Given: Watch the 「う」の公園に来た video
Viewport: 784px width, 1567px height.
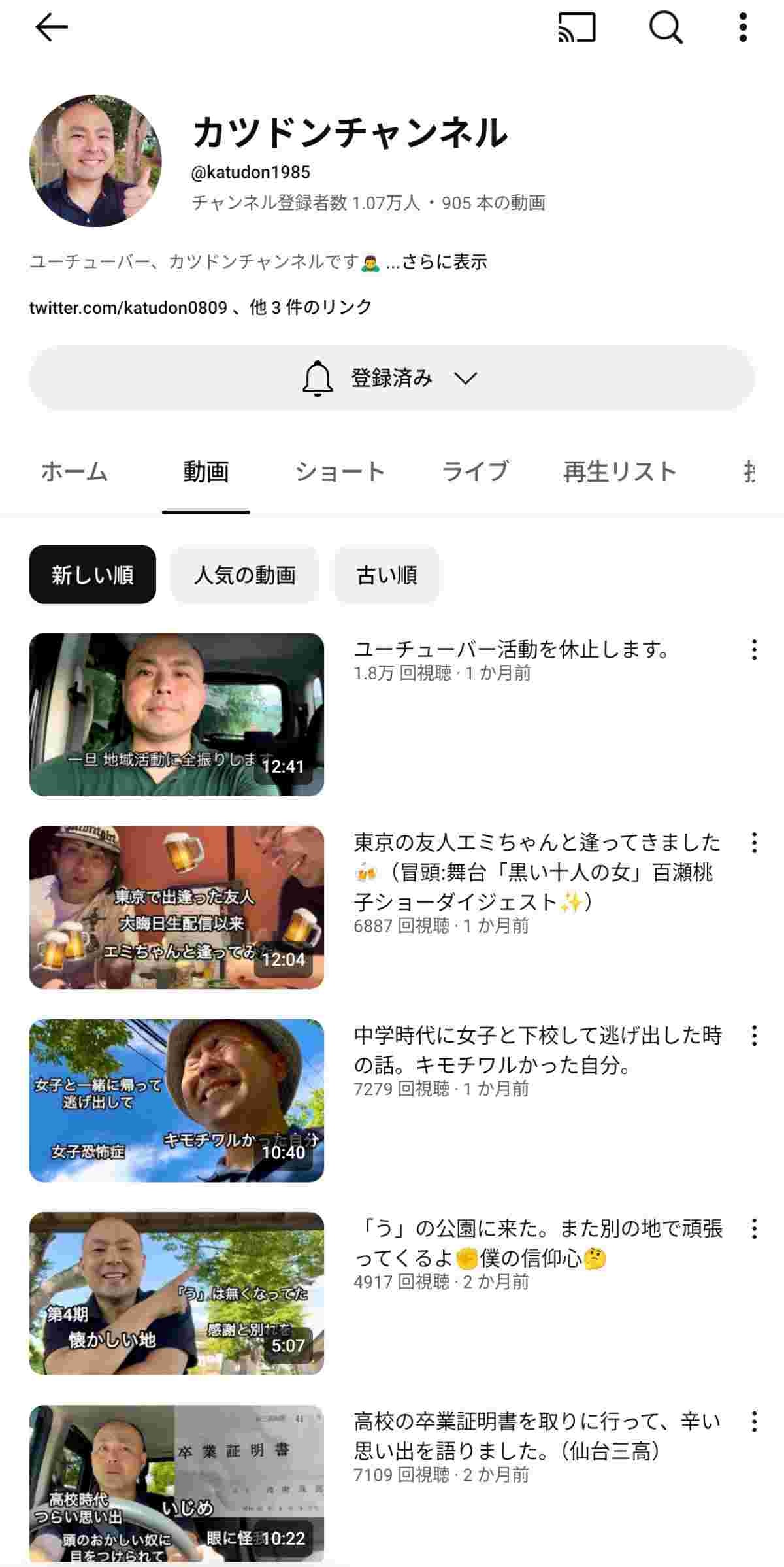Looking at the screenshot, I should click(x=176, y=1293).
